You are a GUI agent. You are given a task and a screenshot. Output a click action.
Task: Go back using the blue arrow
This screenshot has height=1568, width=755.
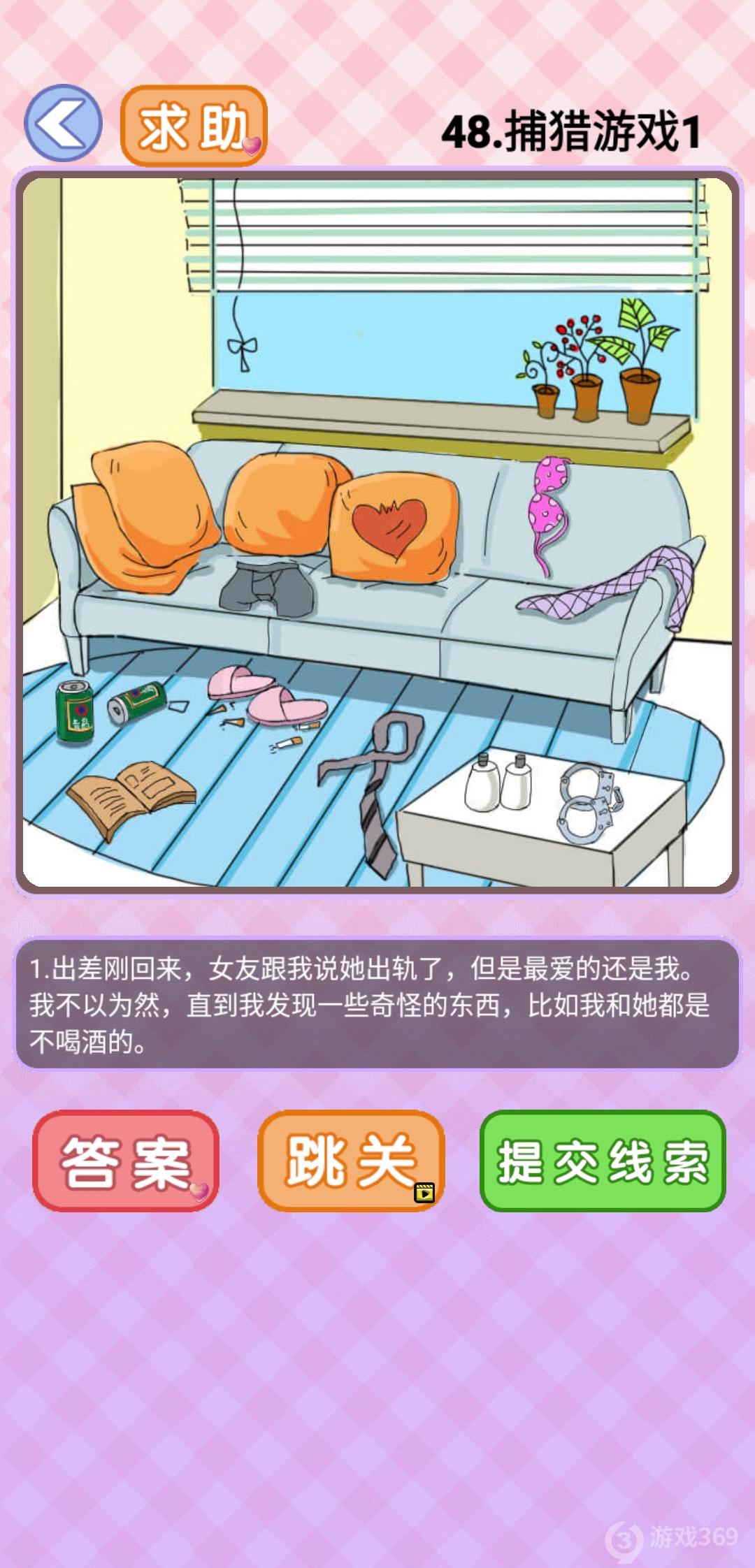[63, 124]
